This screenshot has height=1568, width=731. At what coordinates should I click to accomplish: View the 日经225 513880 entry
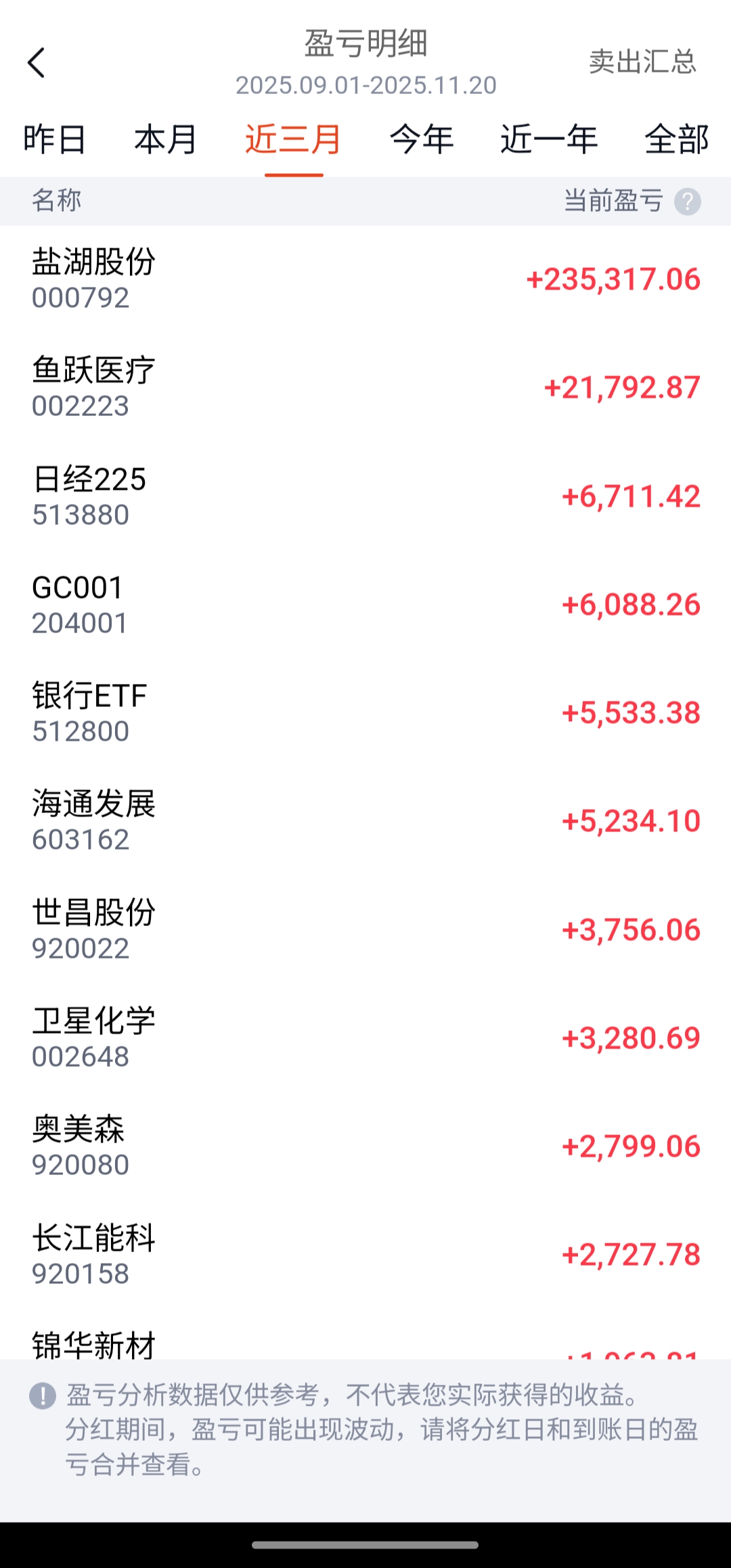[365, 496]
